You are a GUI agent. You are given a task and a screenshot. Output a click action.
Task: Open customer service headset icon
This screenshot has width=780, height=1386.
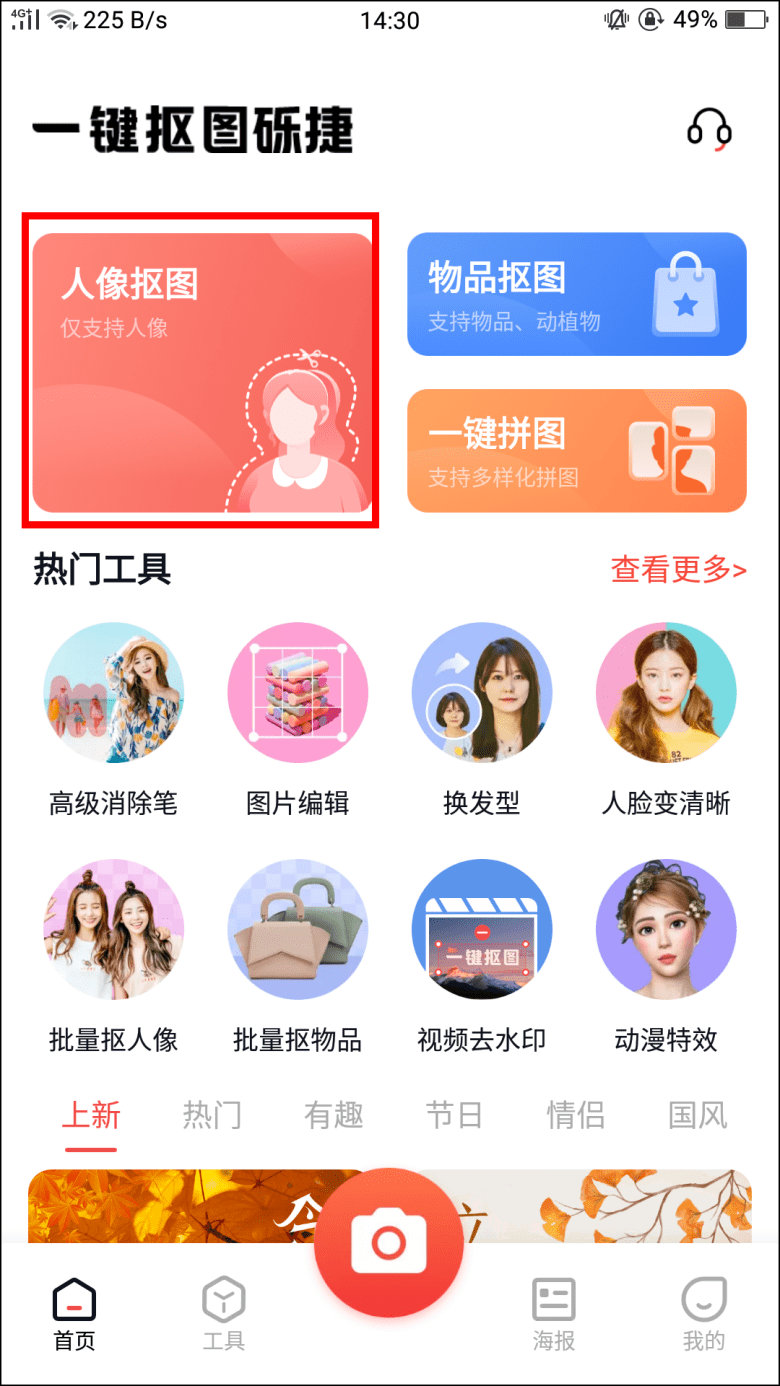coord(709,130)
